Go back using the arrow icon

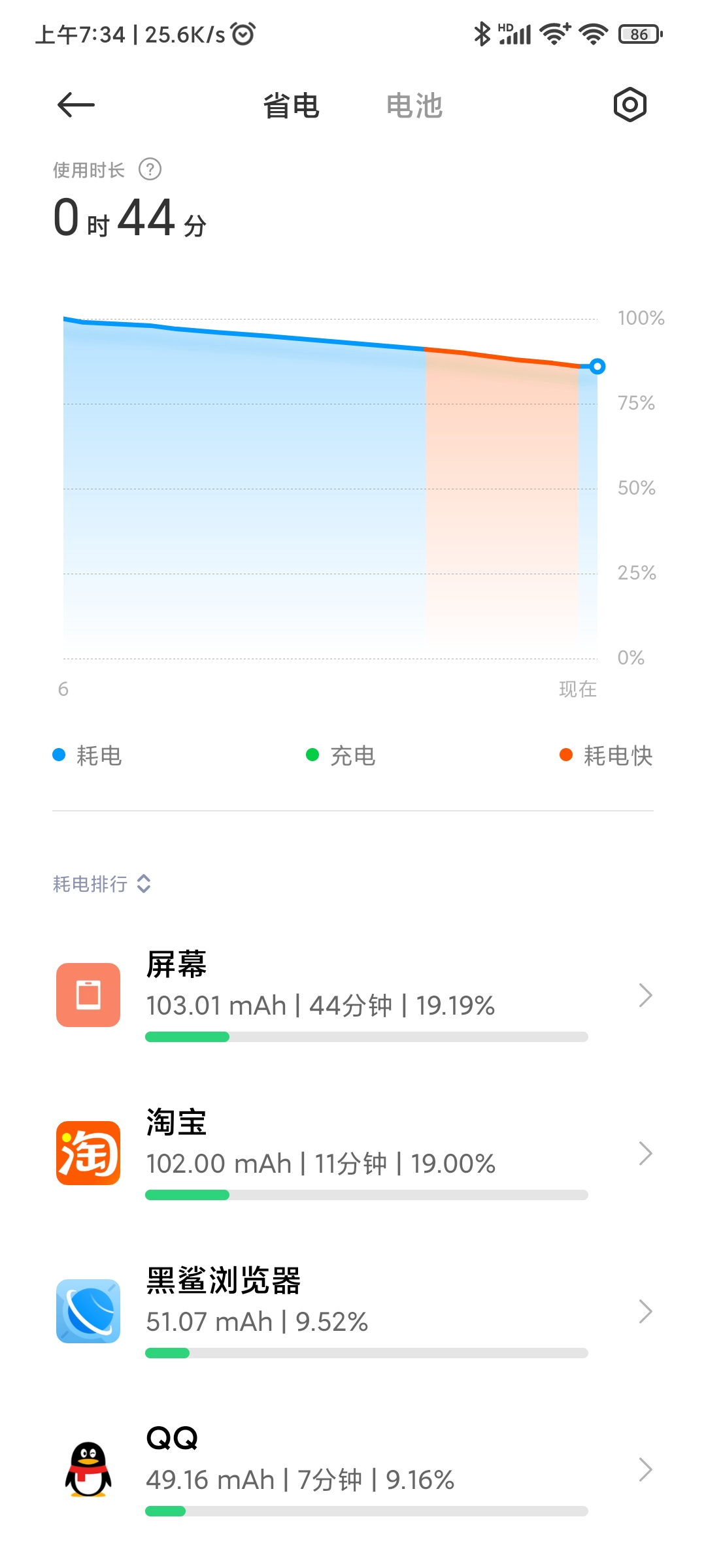76,105
